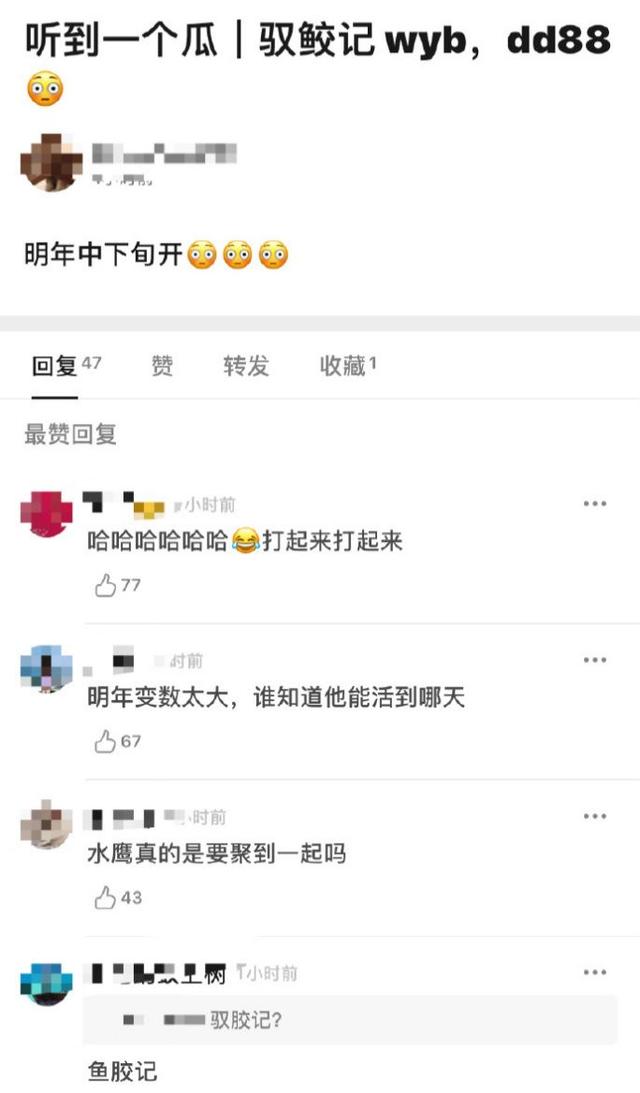Switch to the 转发 tab
This screenshot has width=640, height=1093.
pos(246,366)
